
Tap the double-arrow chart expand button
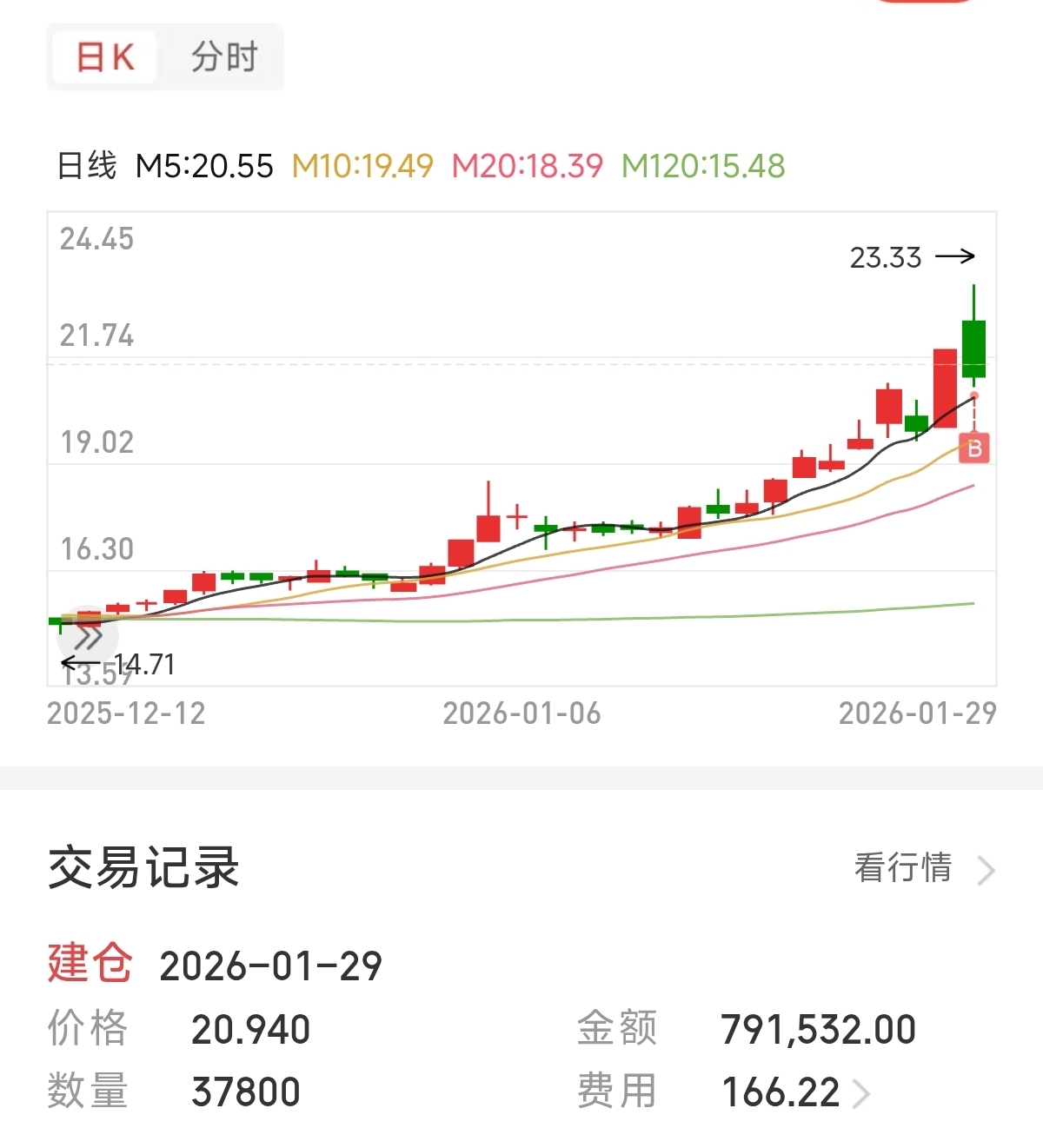click(x=89, y=639)
